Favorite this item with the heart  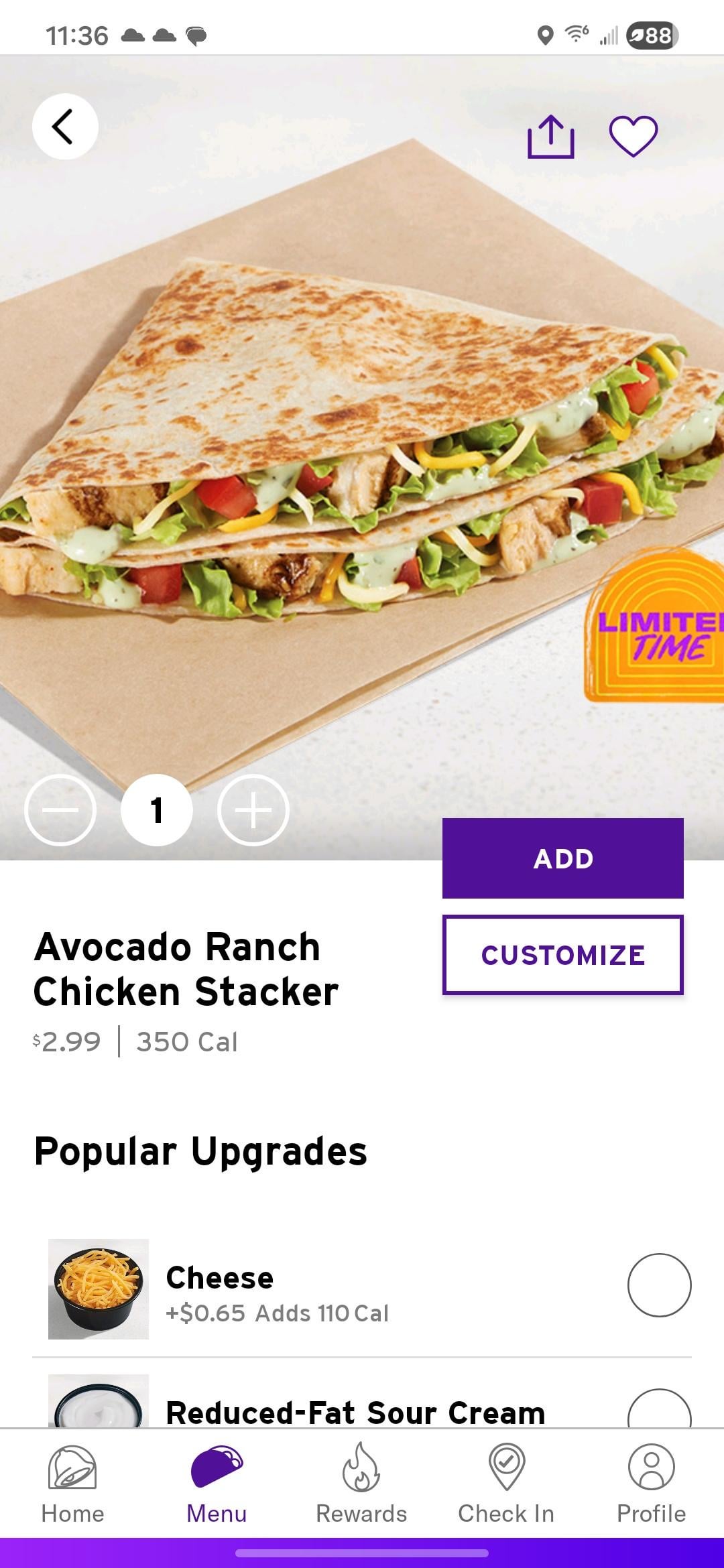(x=633, y=137)
